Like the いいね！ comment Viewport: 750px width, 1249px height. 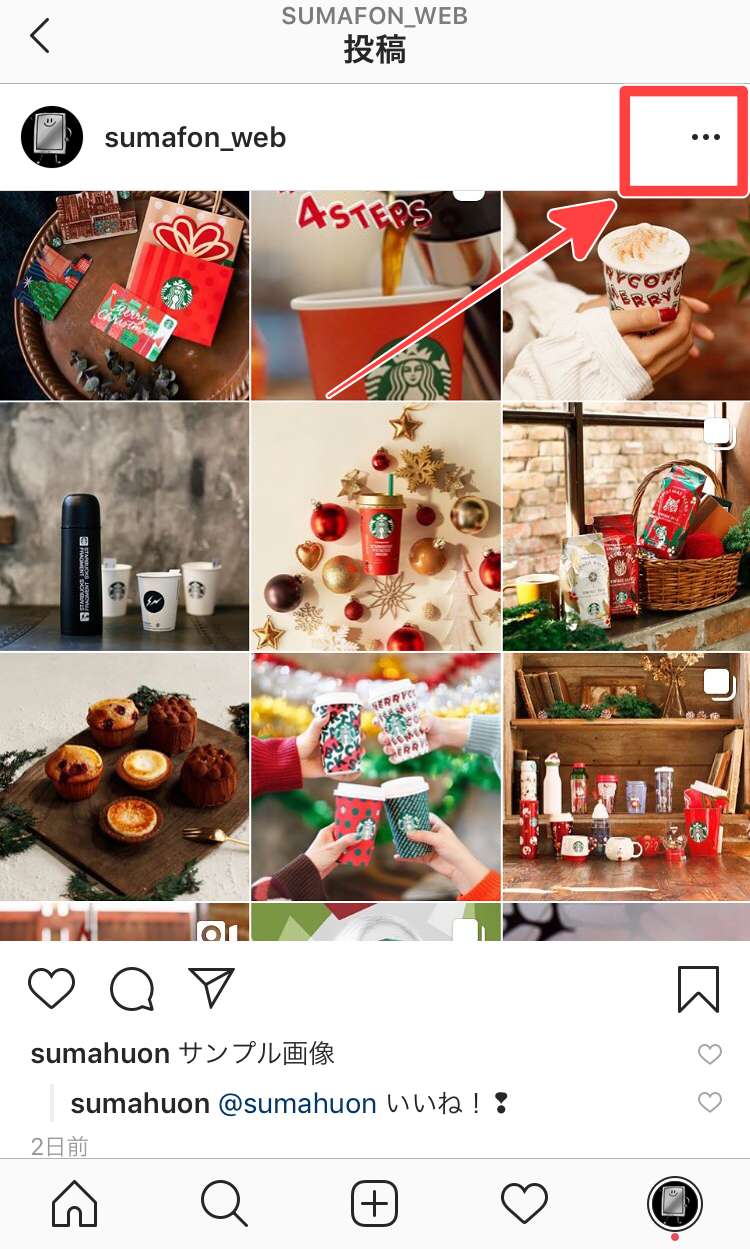709,1103
